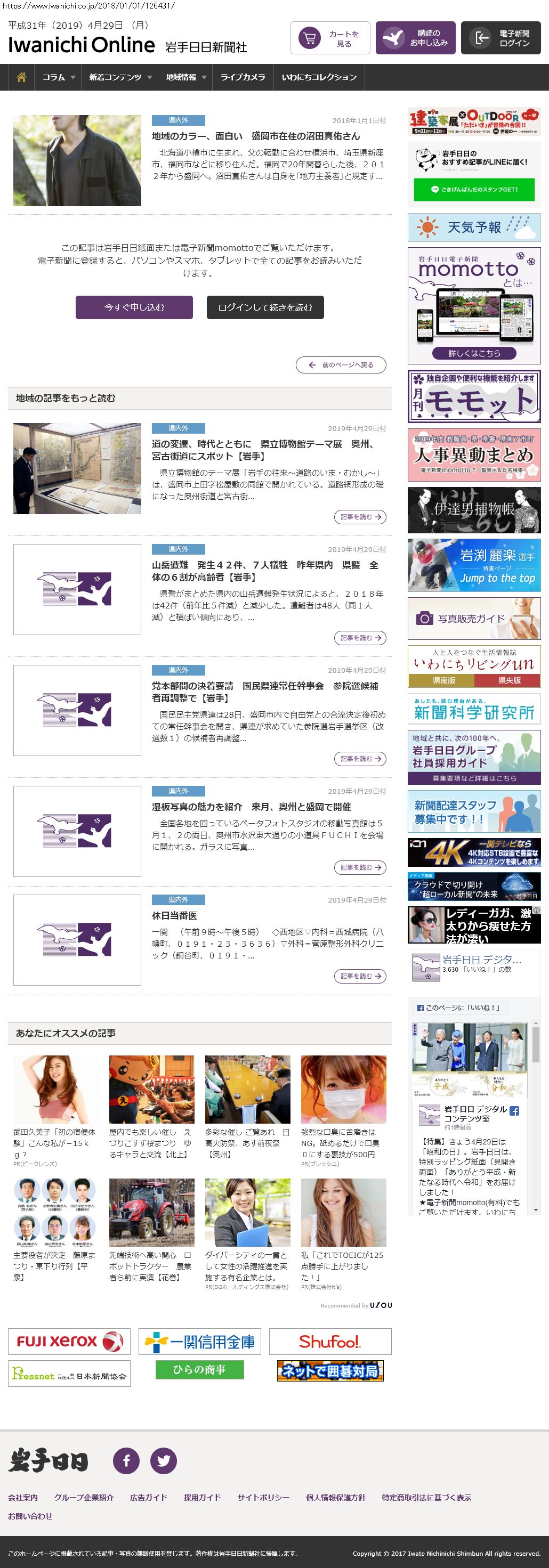This screenshot has height=1568, width=549.
Task: Select ログインして続きを読む
Action: (265, 307)
